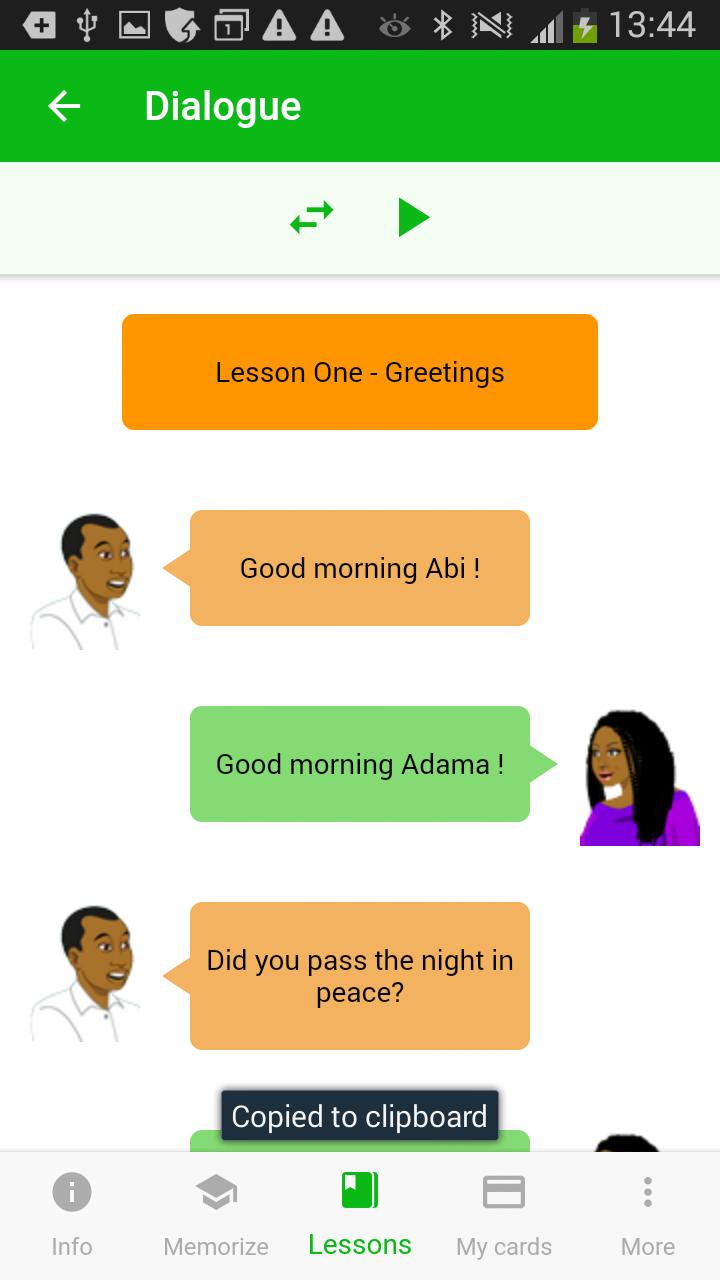The width and height of the screenshot is (720, 1280).
Task: Go back from the Dialogue screen
Action: click(64, 106)
